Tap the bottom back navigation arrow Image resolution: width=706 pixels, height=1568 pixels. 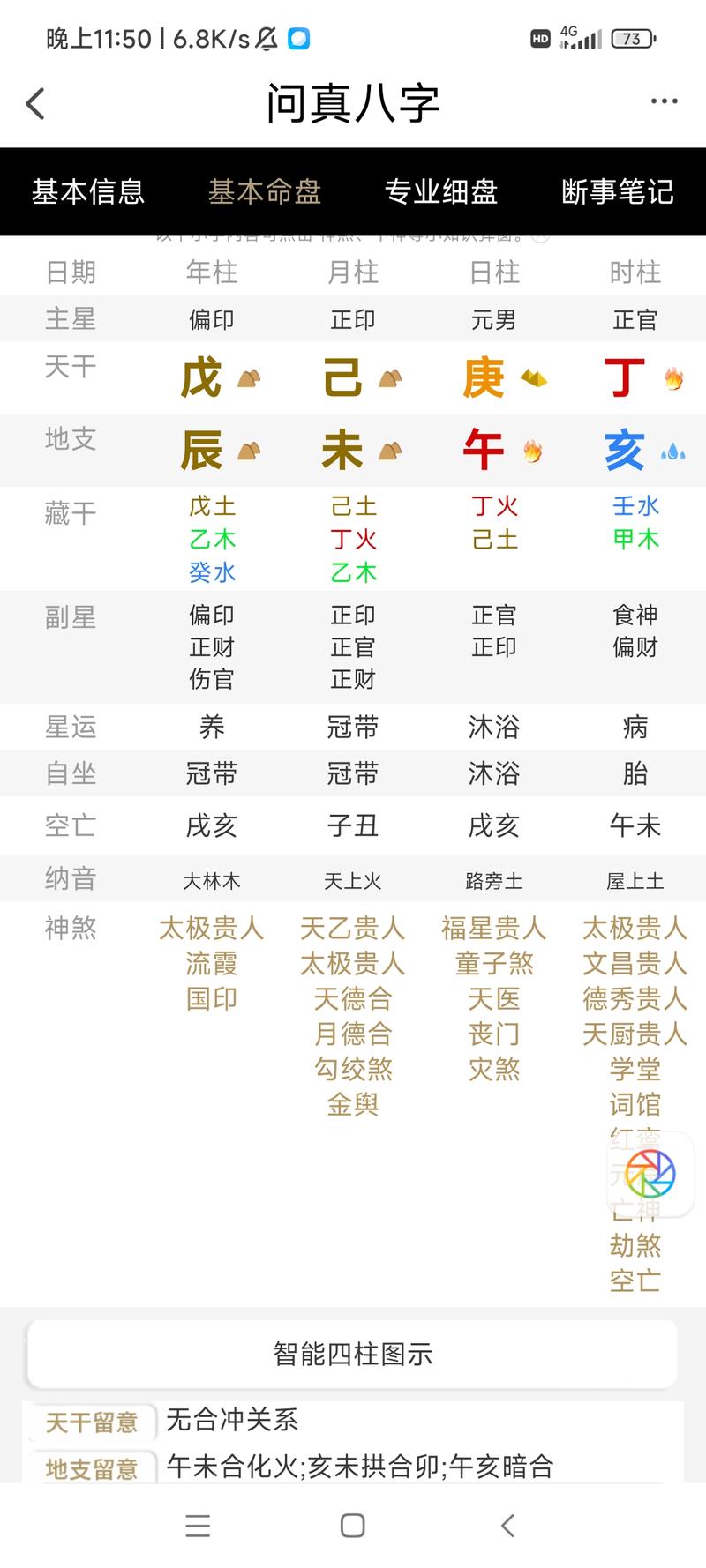pyautogui.click(x=507, y=1527)
